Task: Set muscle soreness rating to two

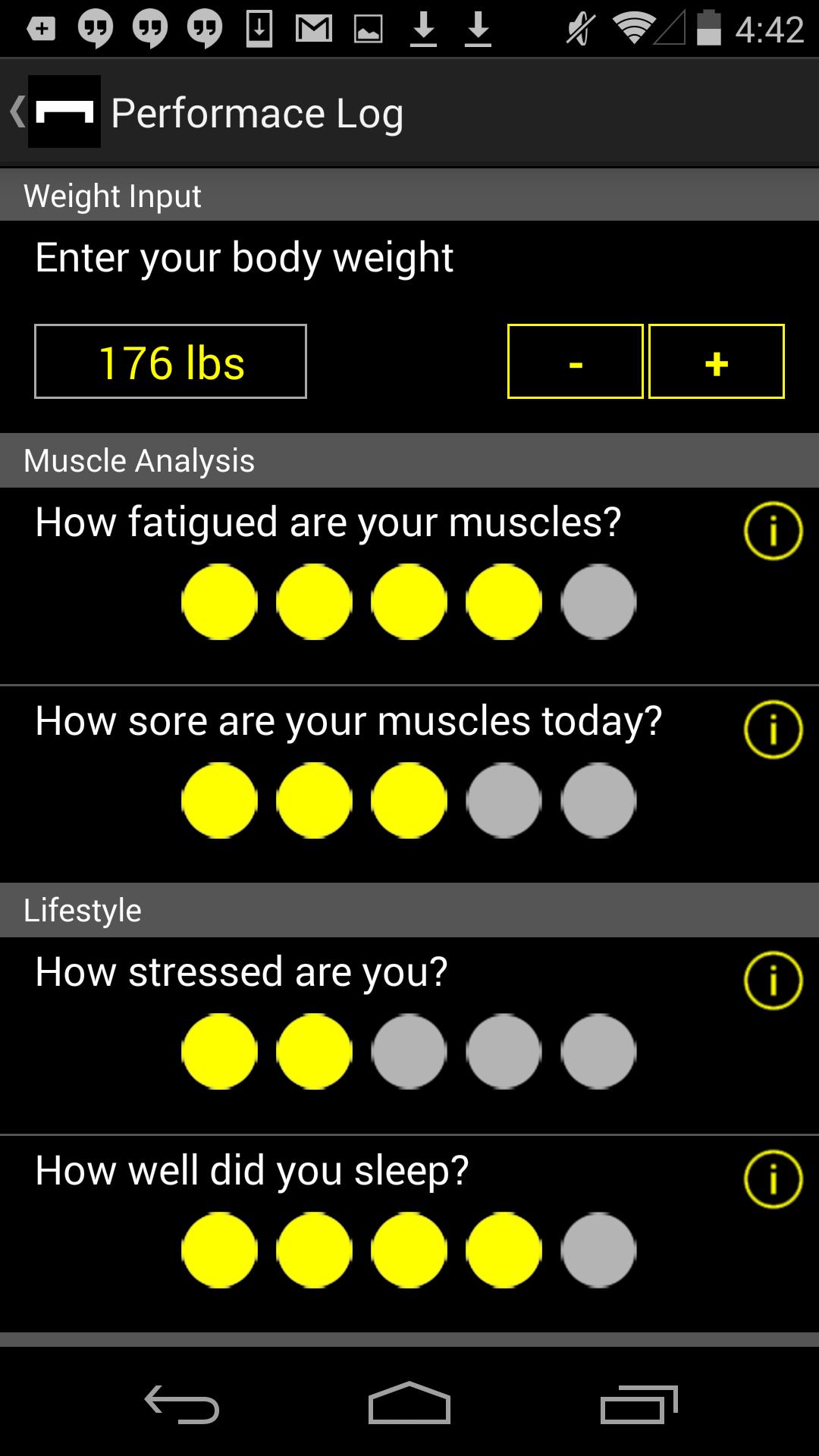Action: 314,800
